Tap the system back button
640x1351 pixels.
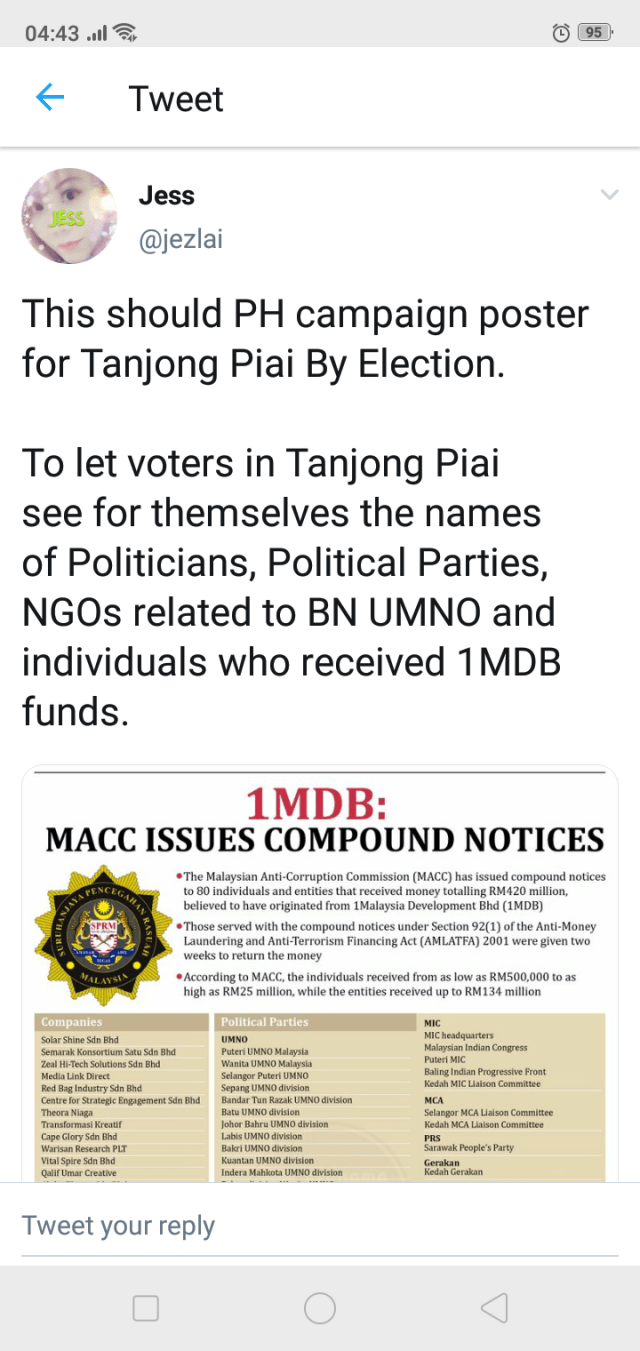494,1308
